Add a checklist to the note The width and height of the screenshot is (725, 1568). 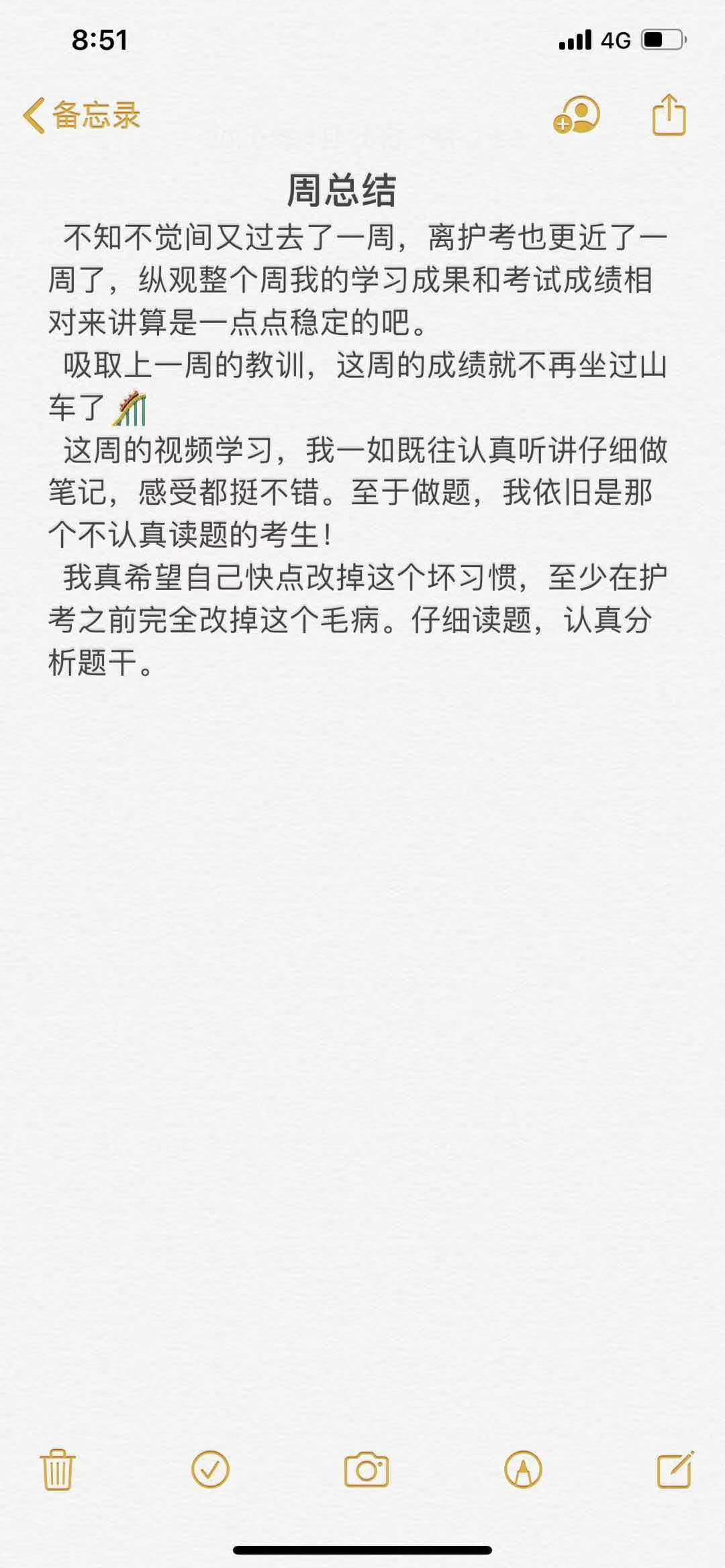tap(210, 1470)
